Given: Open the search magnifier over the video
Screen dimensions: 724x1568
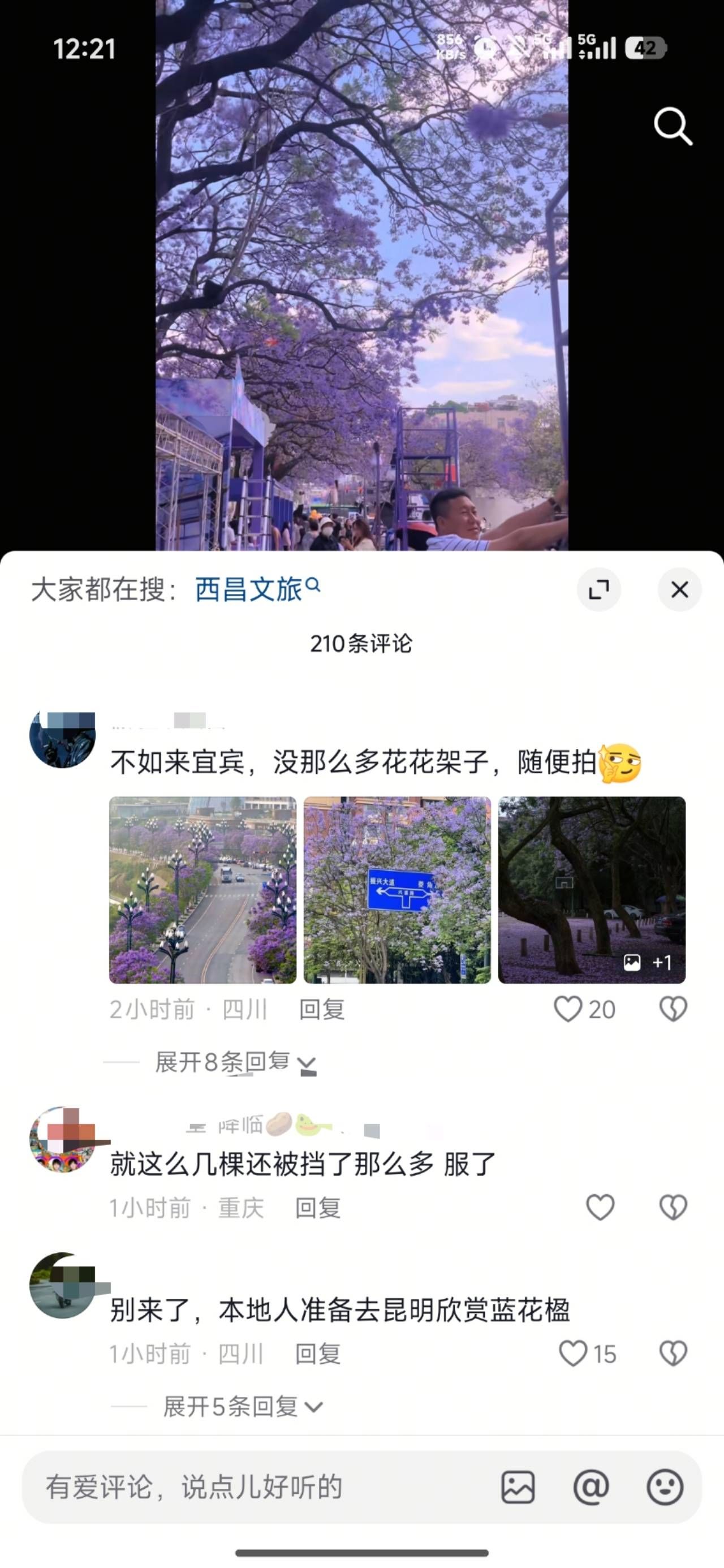Looking at the screenshot, I should [x=672, y=126].
